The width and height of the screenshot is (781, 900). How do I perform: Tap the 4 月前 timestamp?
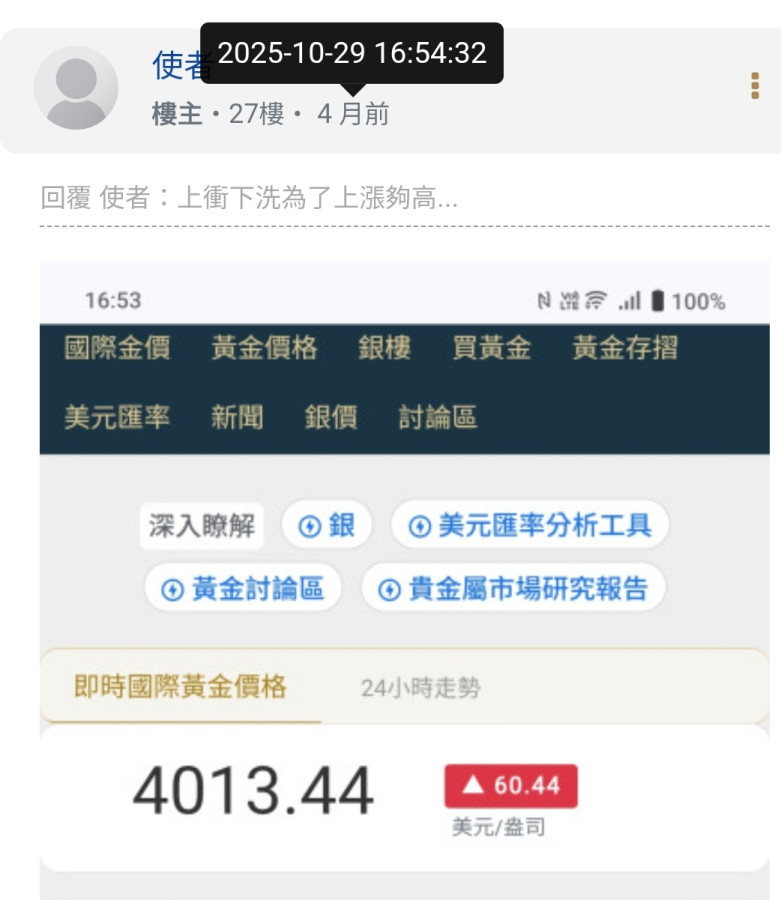tap(353, 114)
